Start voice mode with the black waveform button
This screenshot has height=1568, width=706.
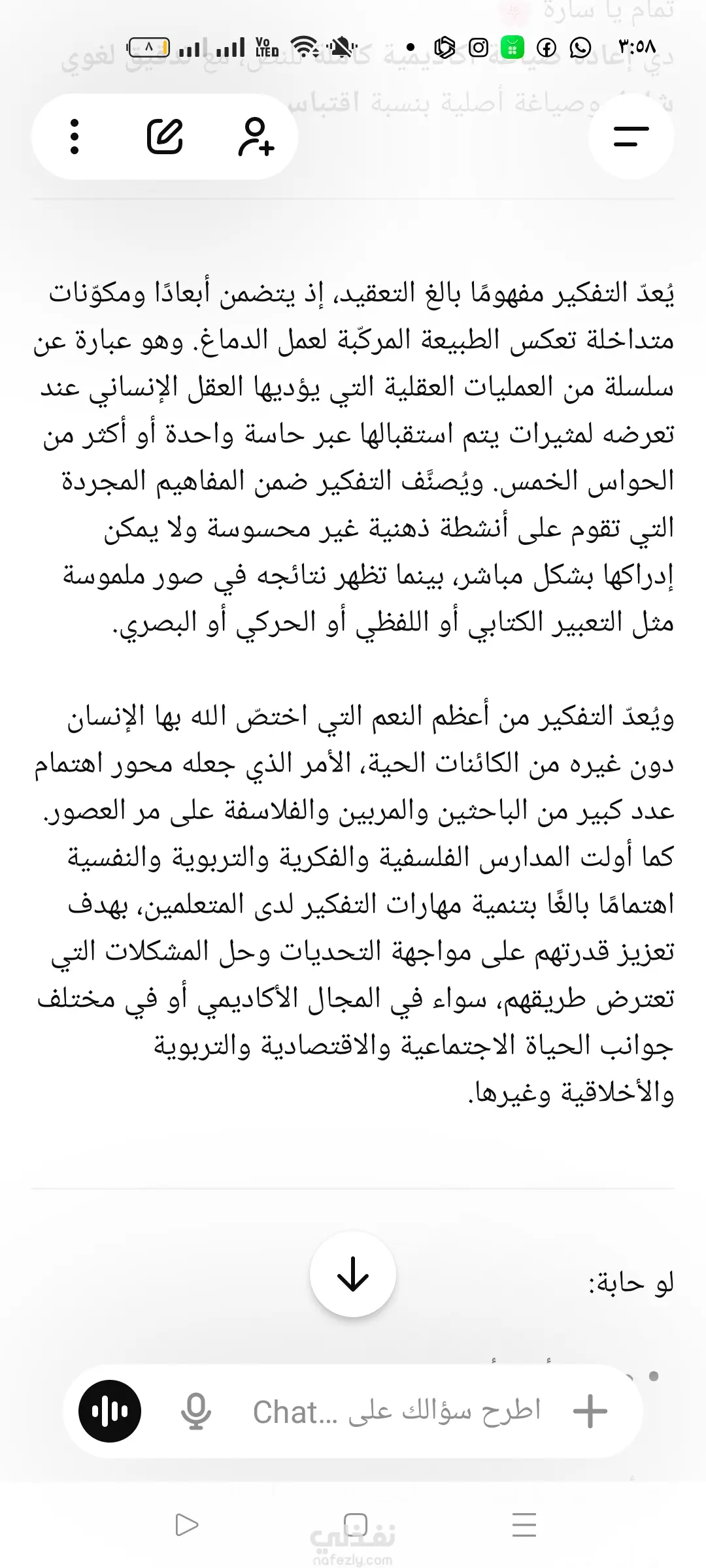click(x=110, y=1411)
